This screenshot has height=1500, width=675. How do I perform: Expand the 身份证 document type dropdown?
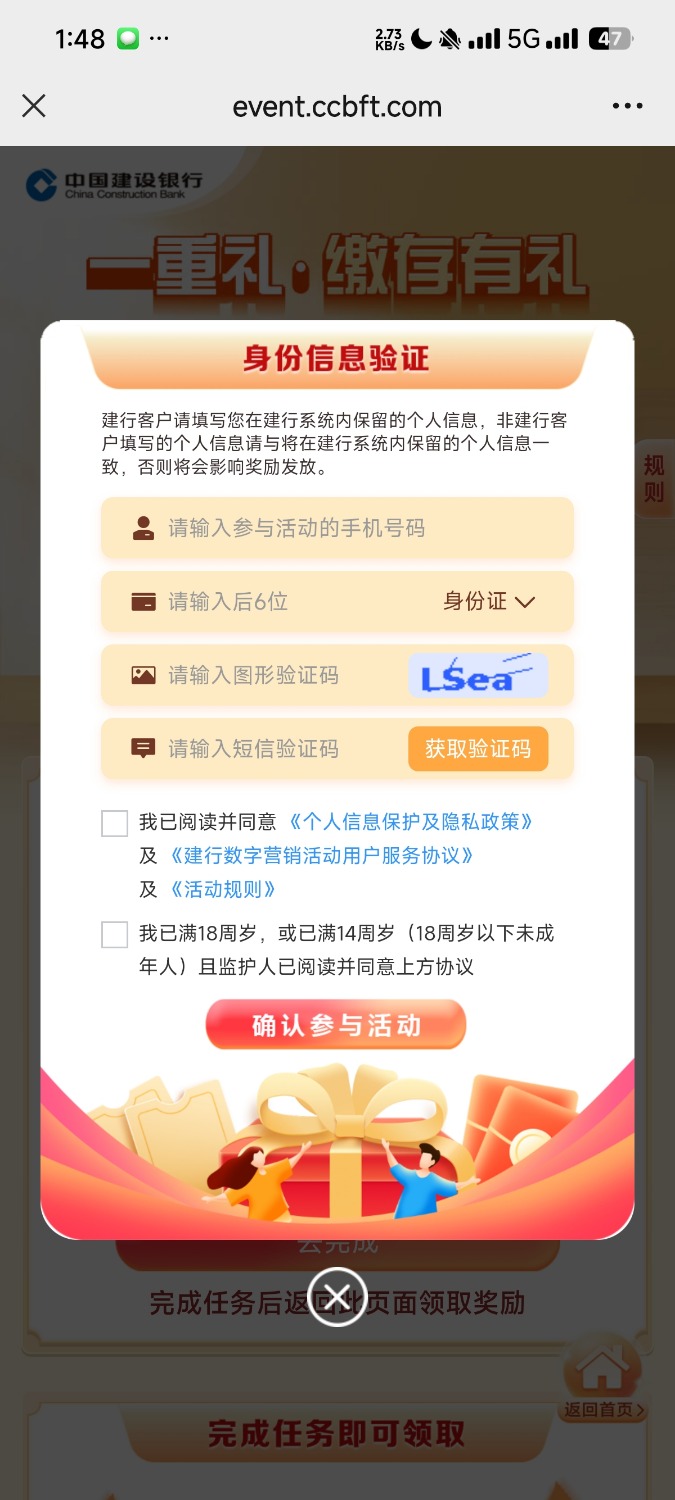pos(490,601)
